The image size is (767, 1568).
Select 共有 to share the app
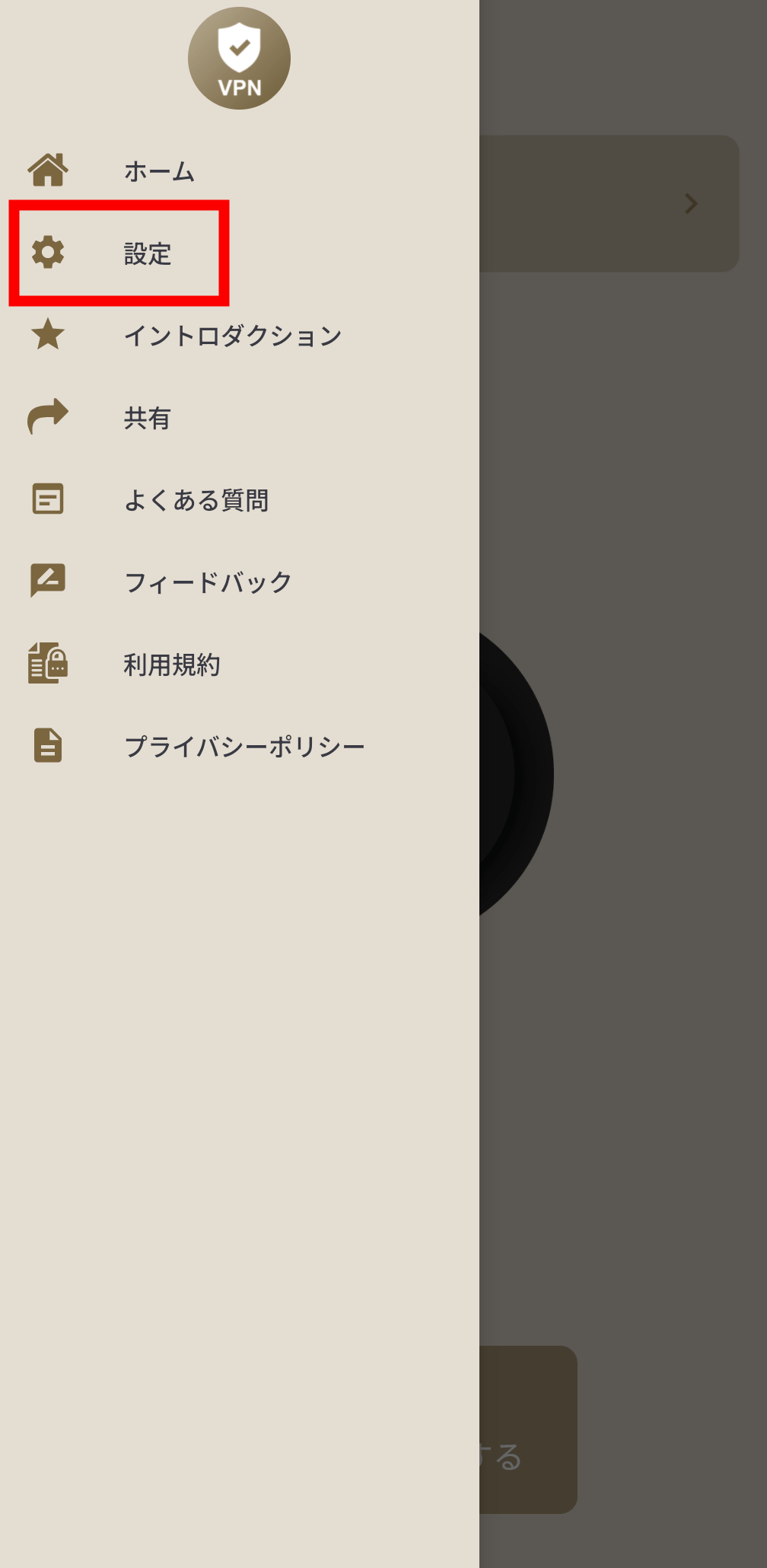pyautogui.click(x=147, y=418)
